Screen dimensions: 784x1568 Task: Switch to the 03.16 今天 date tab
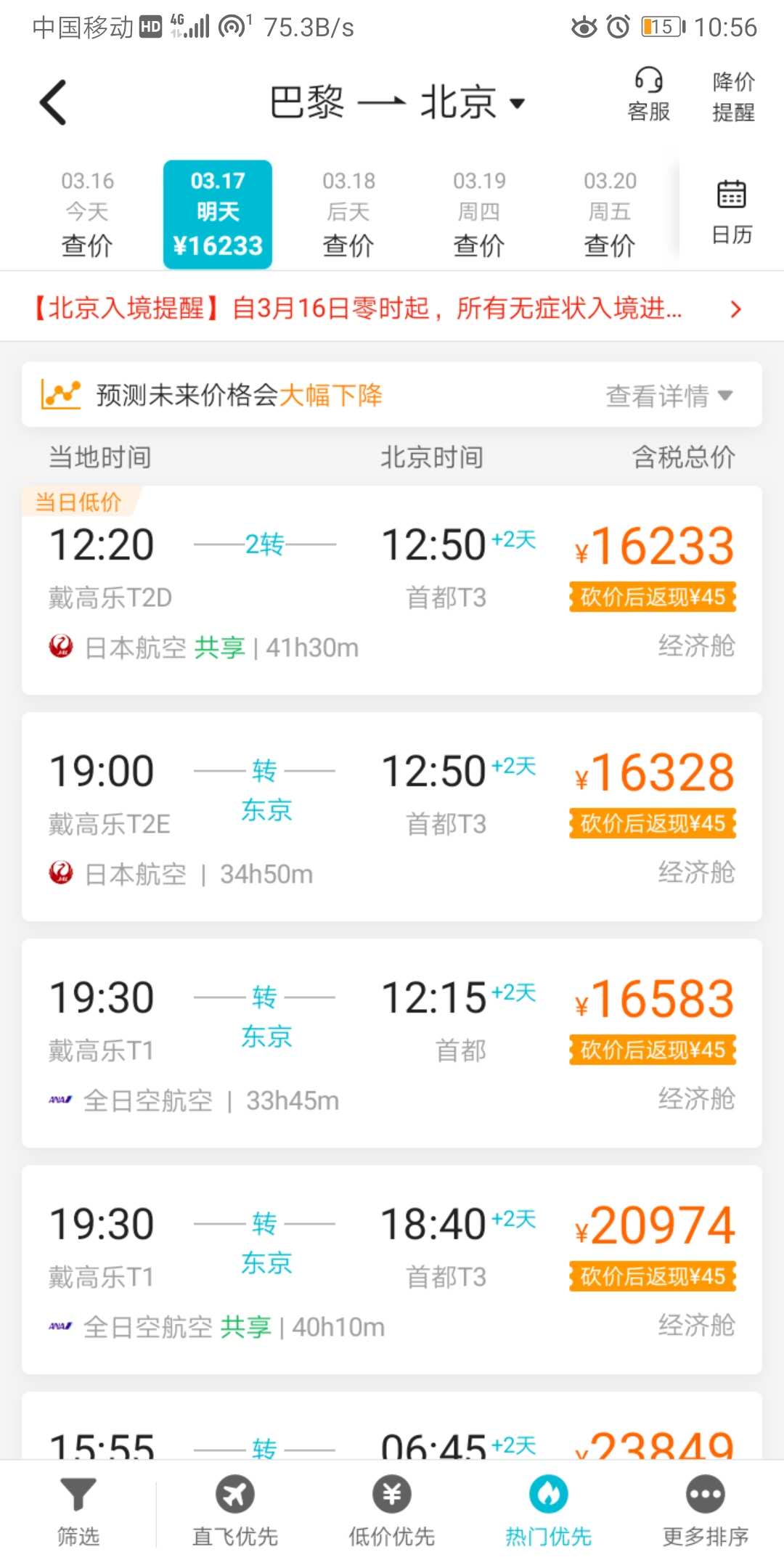(86, 212)
